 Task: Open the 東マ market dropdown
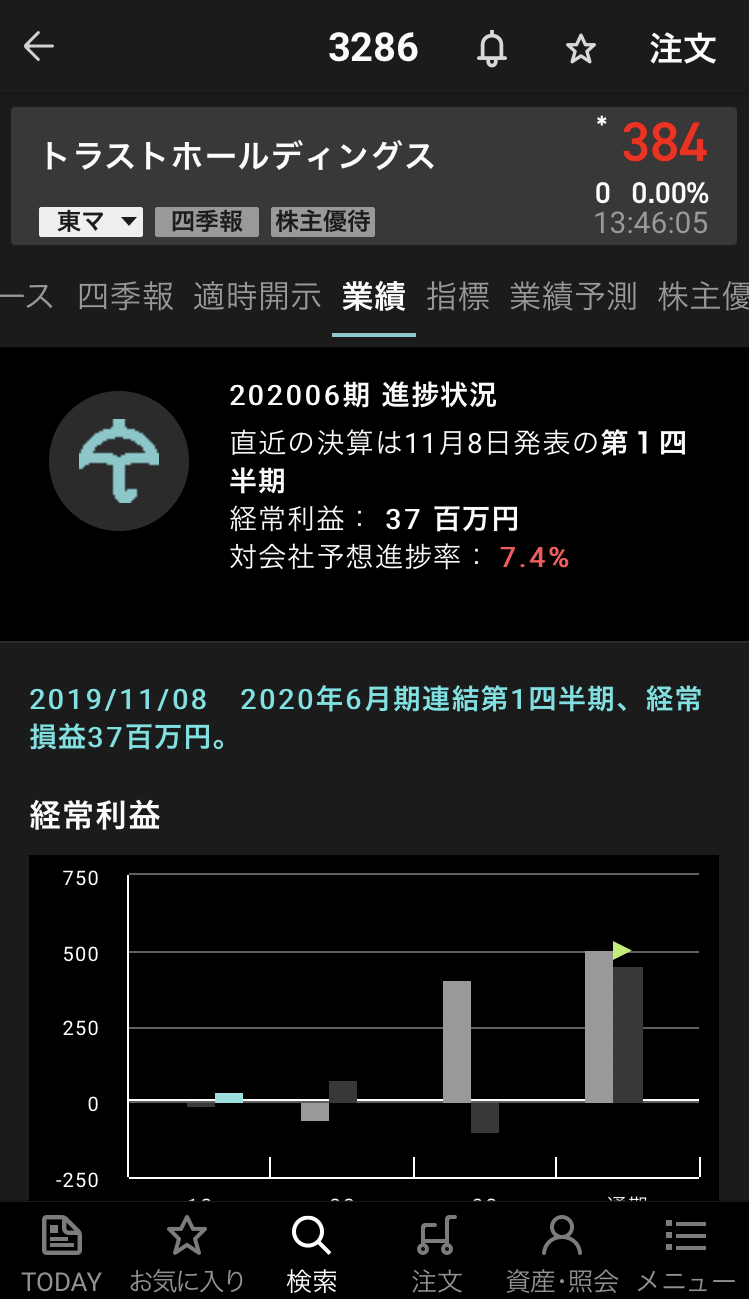[91, 221]
